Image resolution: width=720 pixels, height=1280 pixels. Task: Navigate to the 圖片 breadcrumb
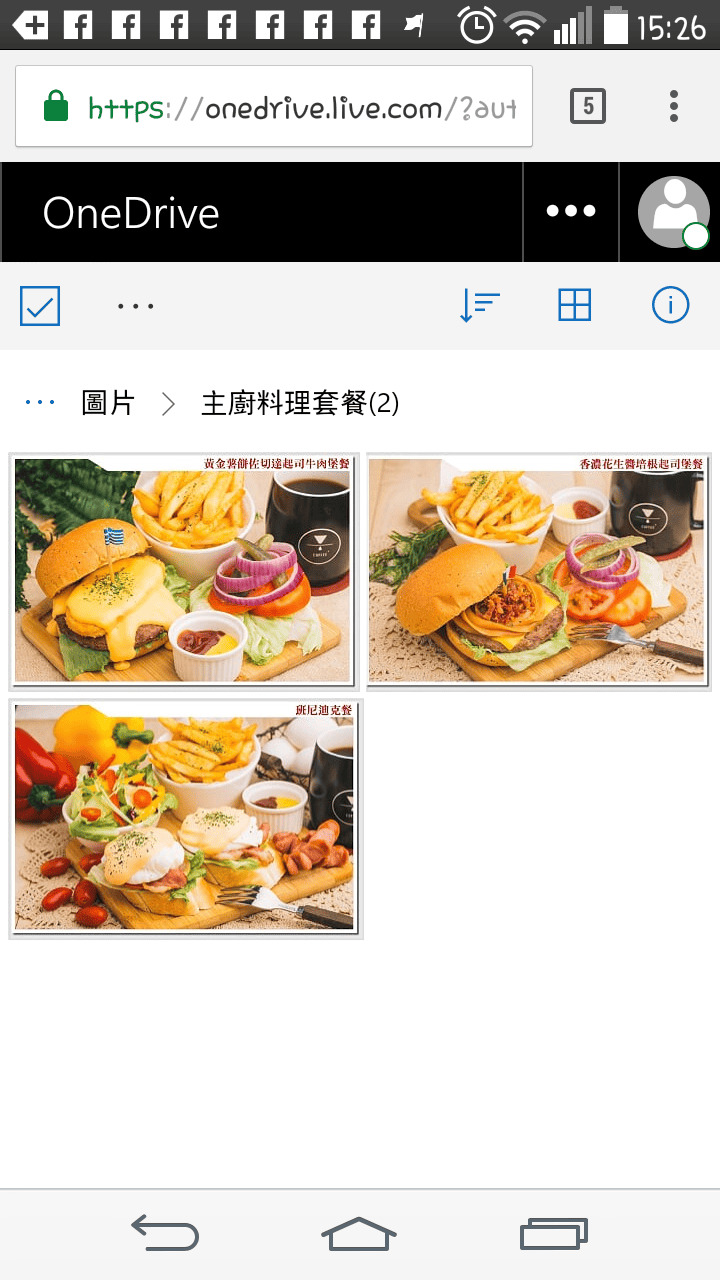point(109,402)
